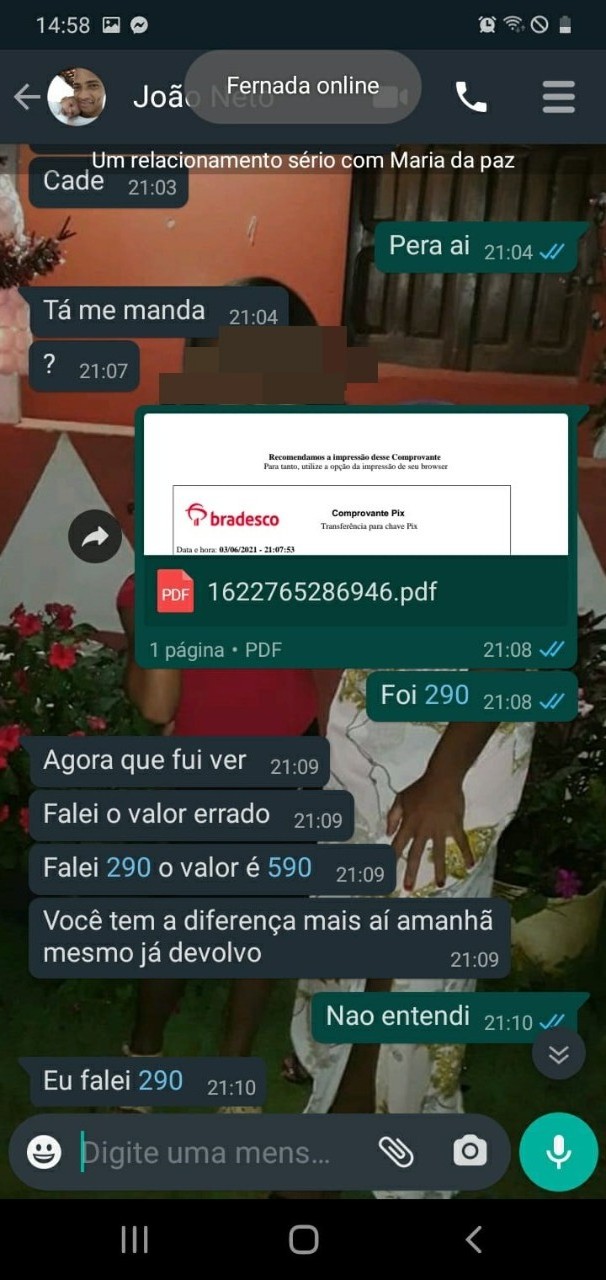Open the hamburger menu
Screen dimensions: 606x1280
pos(558,97)
